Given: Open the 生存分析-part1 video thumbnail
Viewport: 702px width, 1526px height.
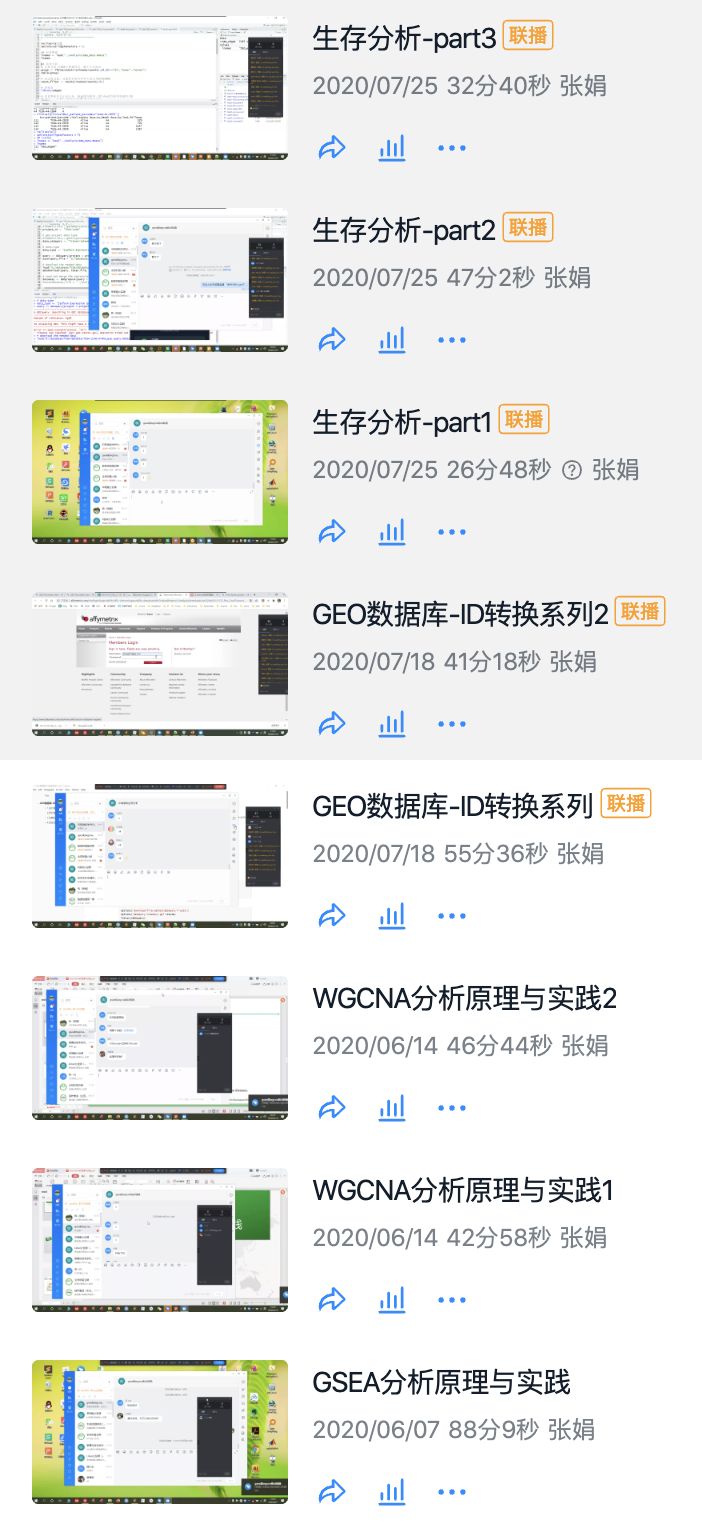Looking at the screenshot, I should click(x=160, y=472).
